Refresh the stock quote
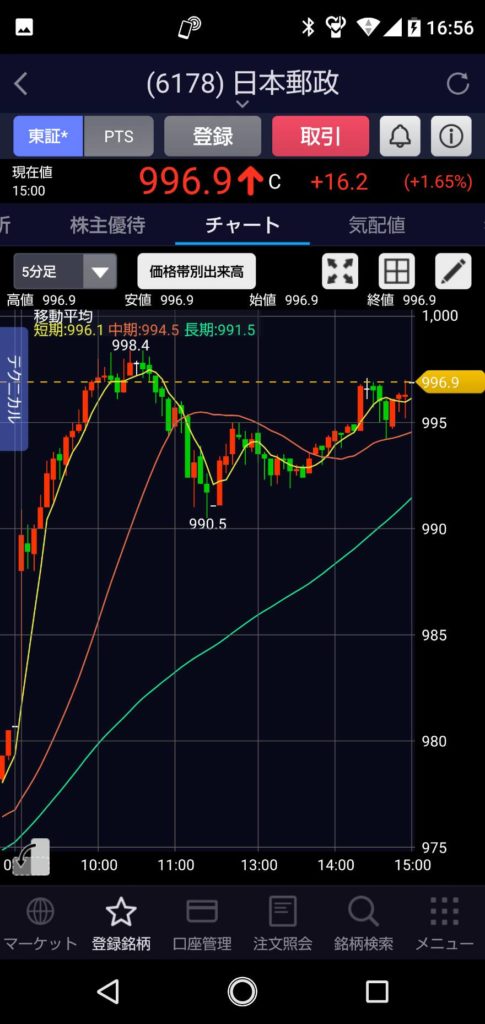The image size is (485, 1024). pyautogui.click(x=457, y=84)
